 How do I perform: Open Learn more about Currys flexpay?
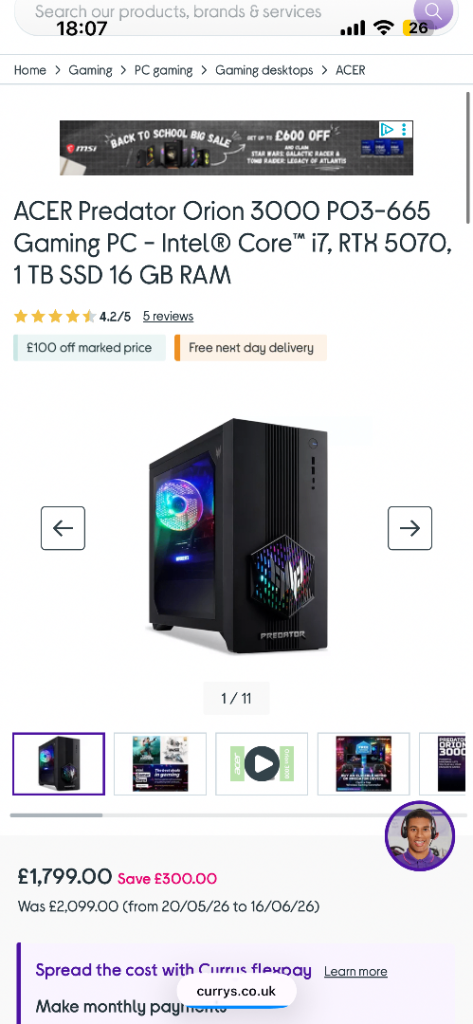(x=355, y=972)
